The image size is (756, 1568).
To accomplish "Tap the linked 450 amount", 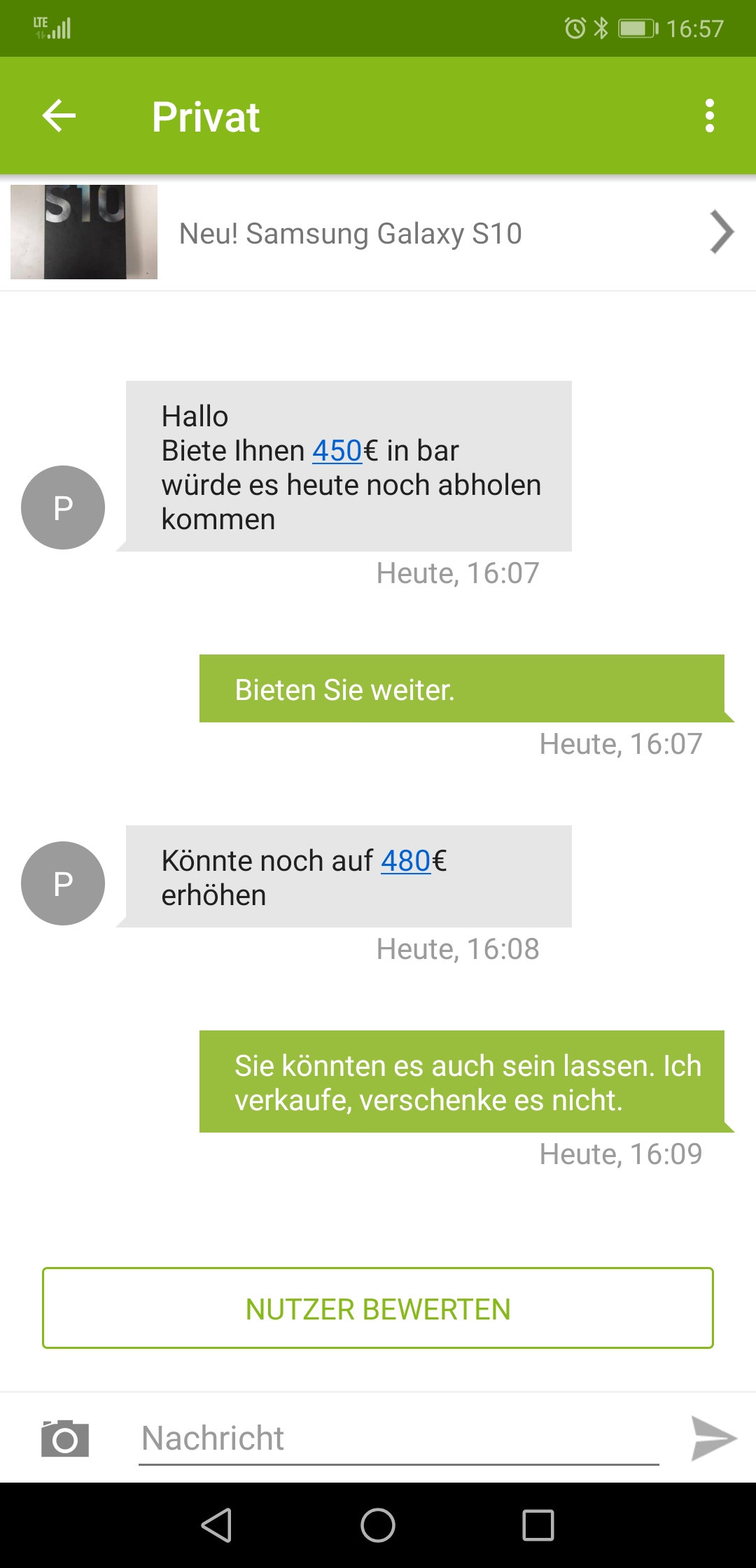I will (337, 451).
